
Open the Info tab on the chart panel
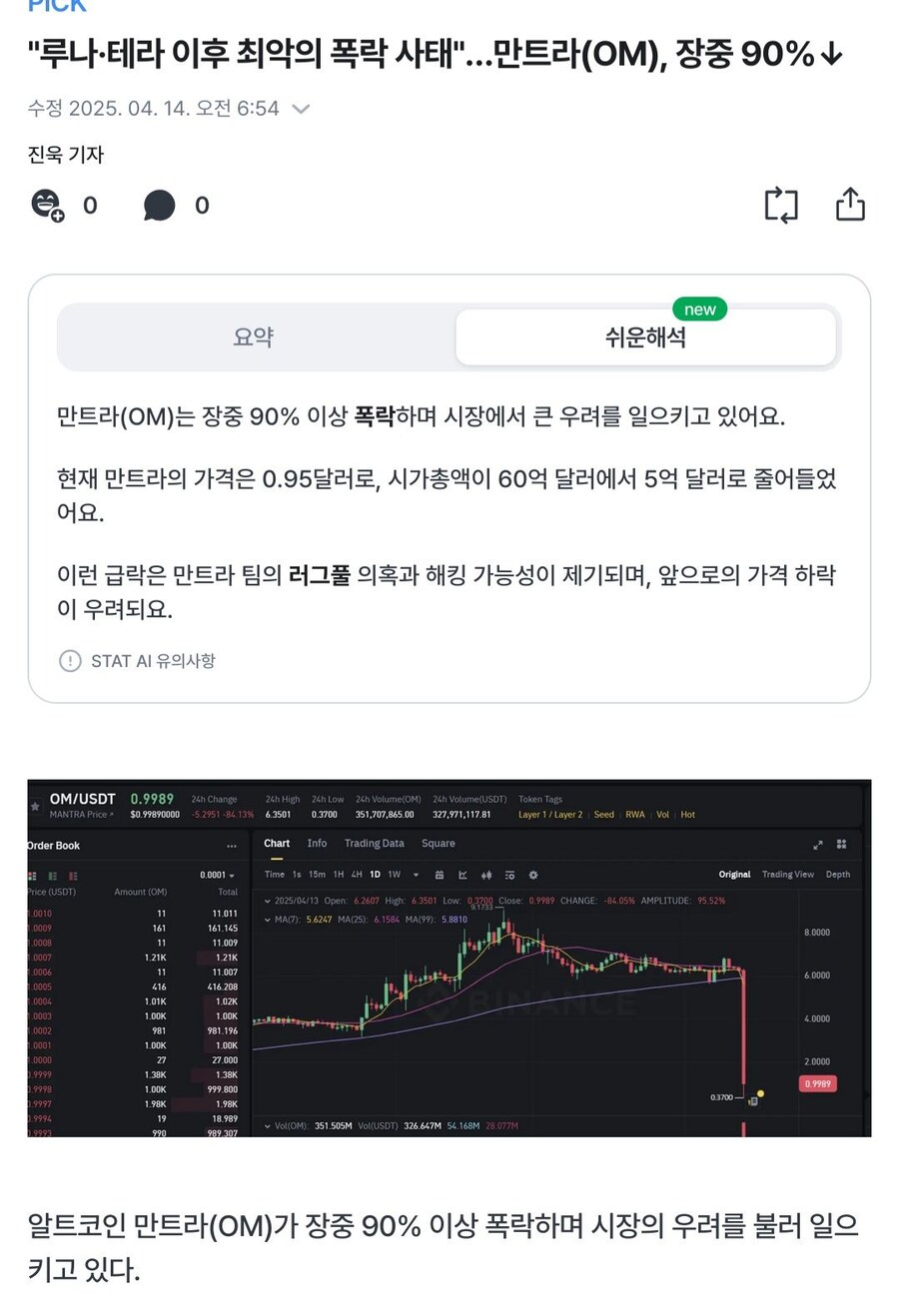coord(317,843)
